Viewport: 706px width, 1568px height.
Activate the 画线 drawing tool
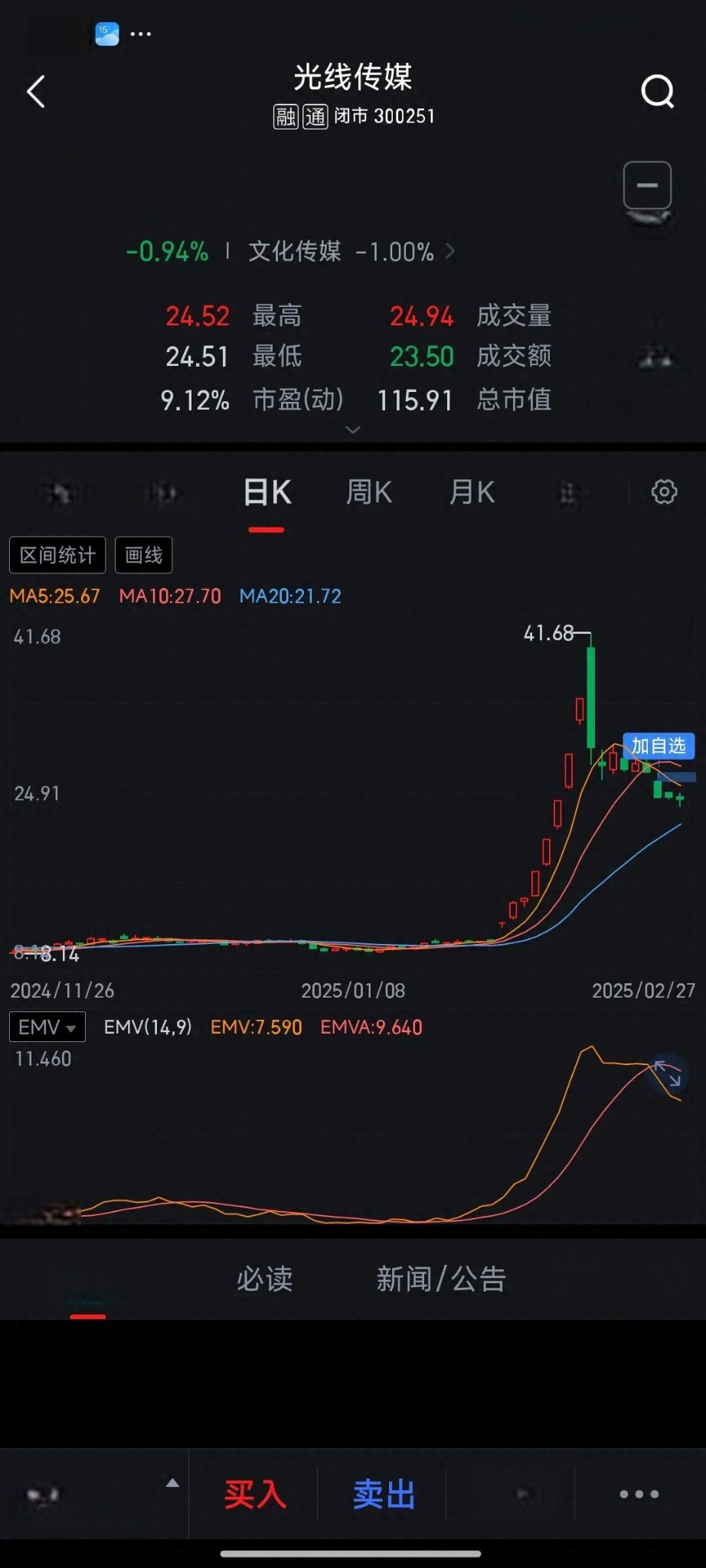coord(144,555)
